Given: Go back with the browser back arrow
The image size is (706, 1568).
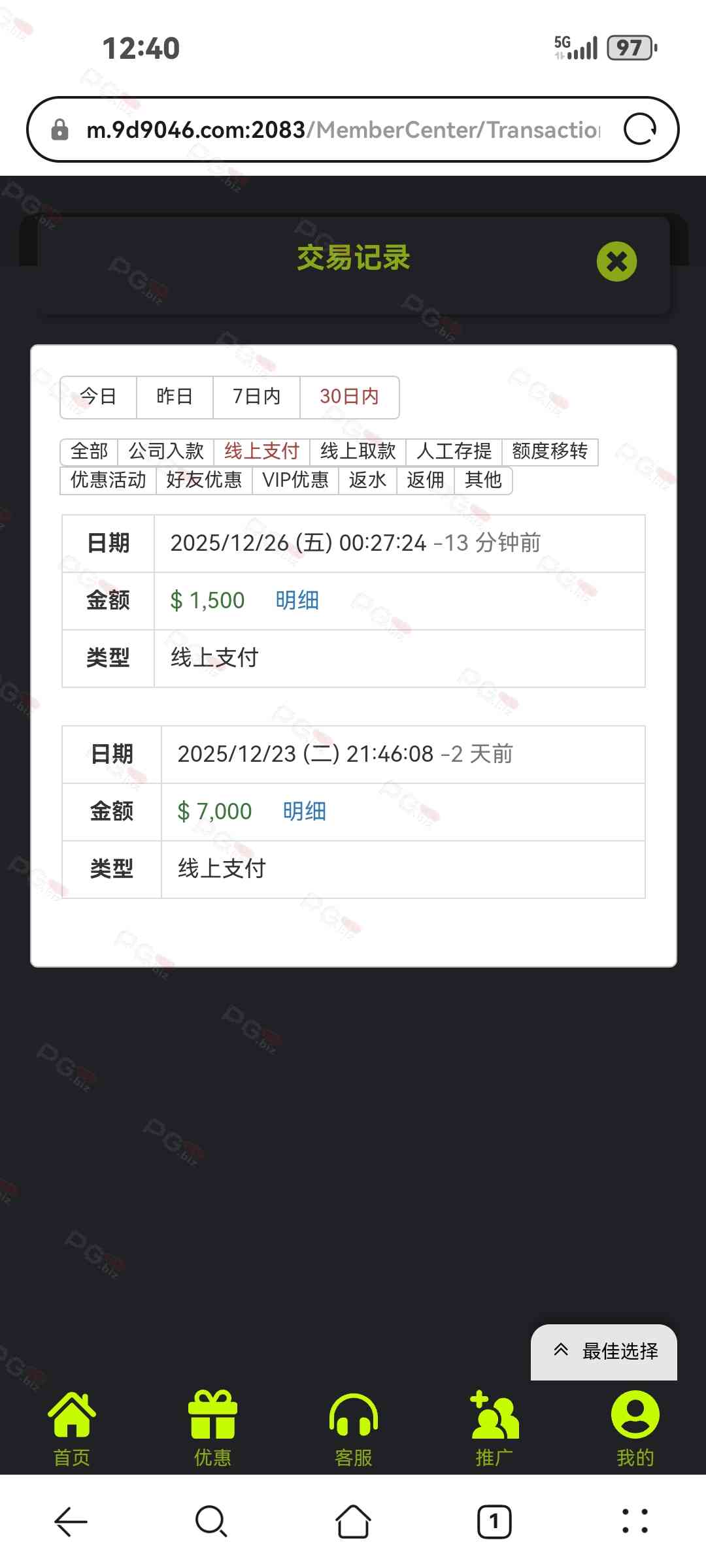Looking at the screenshot, I should (71, 1522).
